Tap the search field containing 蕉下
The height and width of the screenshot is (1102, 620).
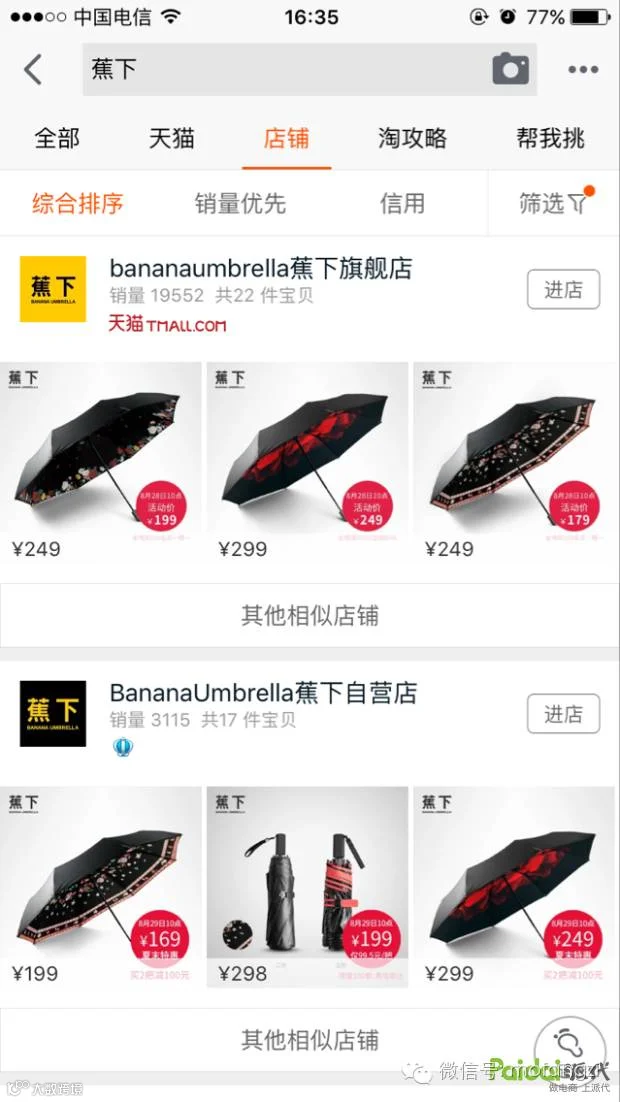pyautogui.click(x=309, y=69)
